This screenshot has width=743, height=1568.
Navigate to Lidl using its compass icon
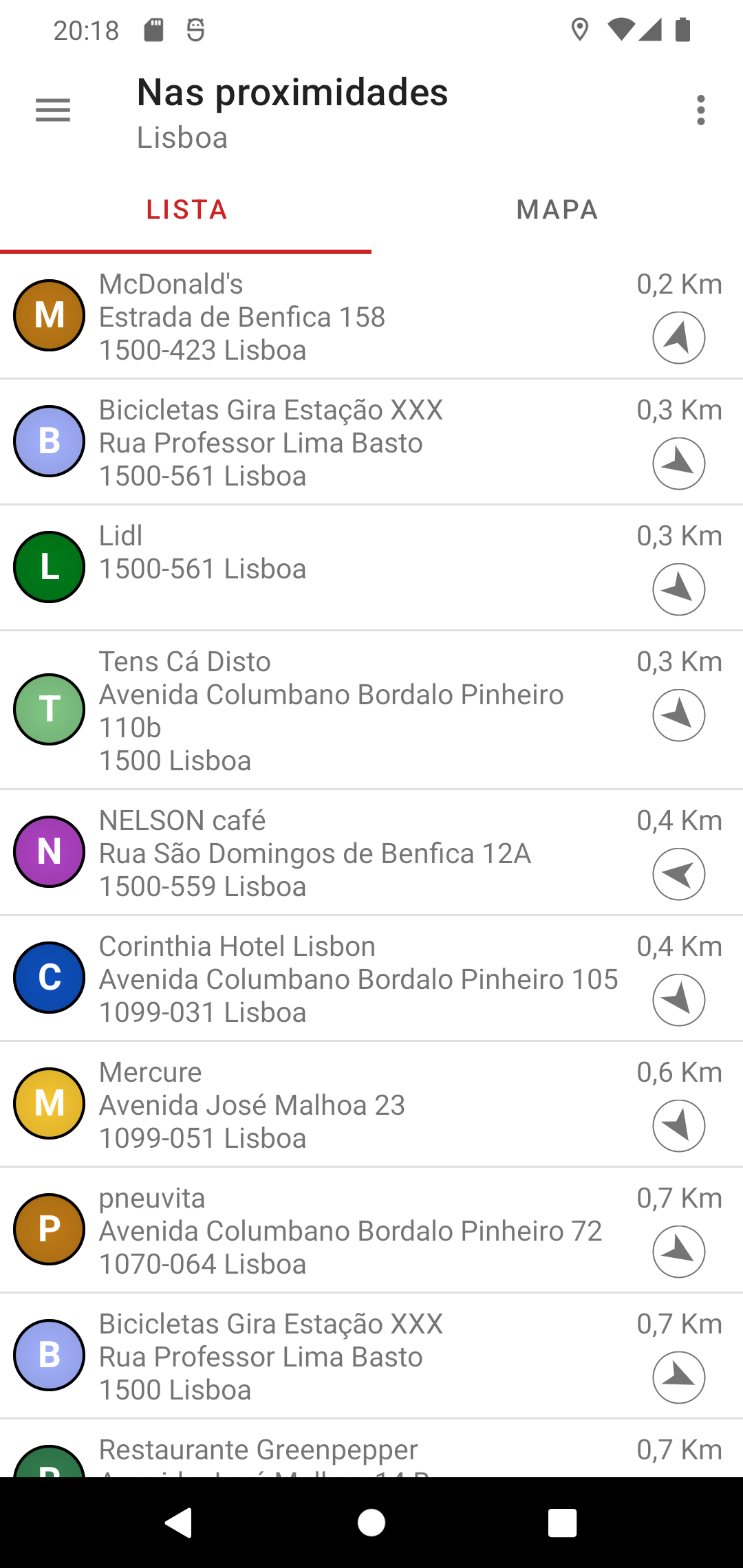678,589
